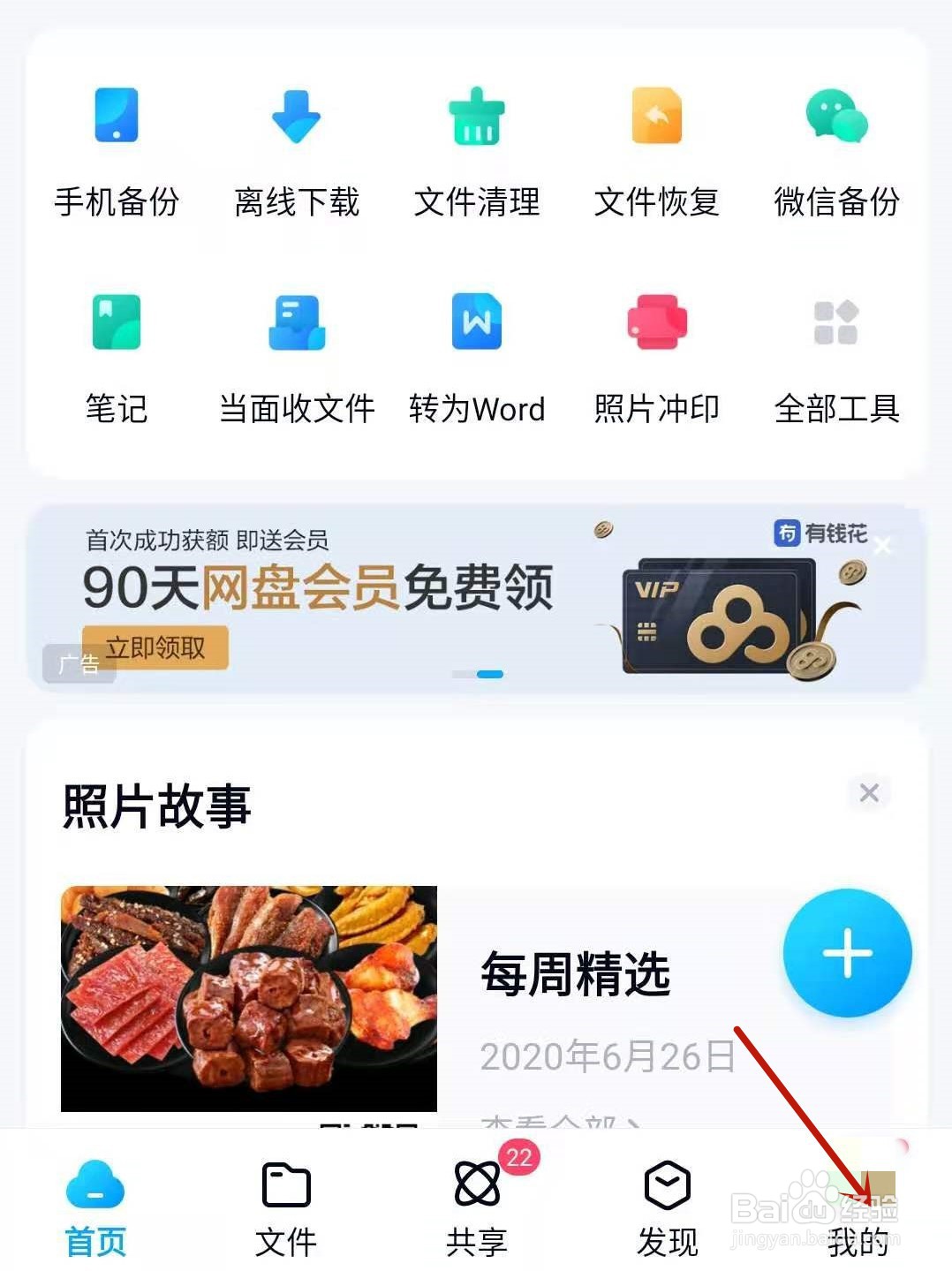Close the 照片故事 photo story card
Viewport: 952px width, 1271px height.
(869, 793)
